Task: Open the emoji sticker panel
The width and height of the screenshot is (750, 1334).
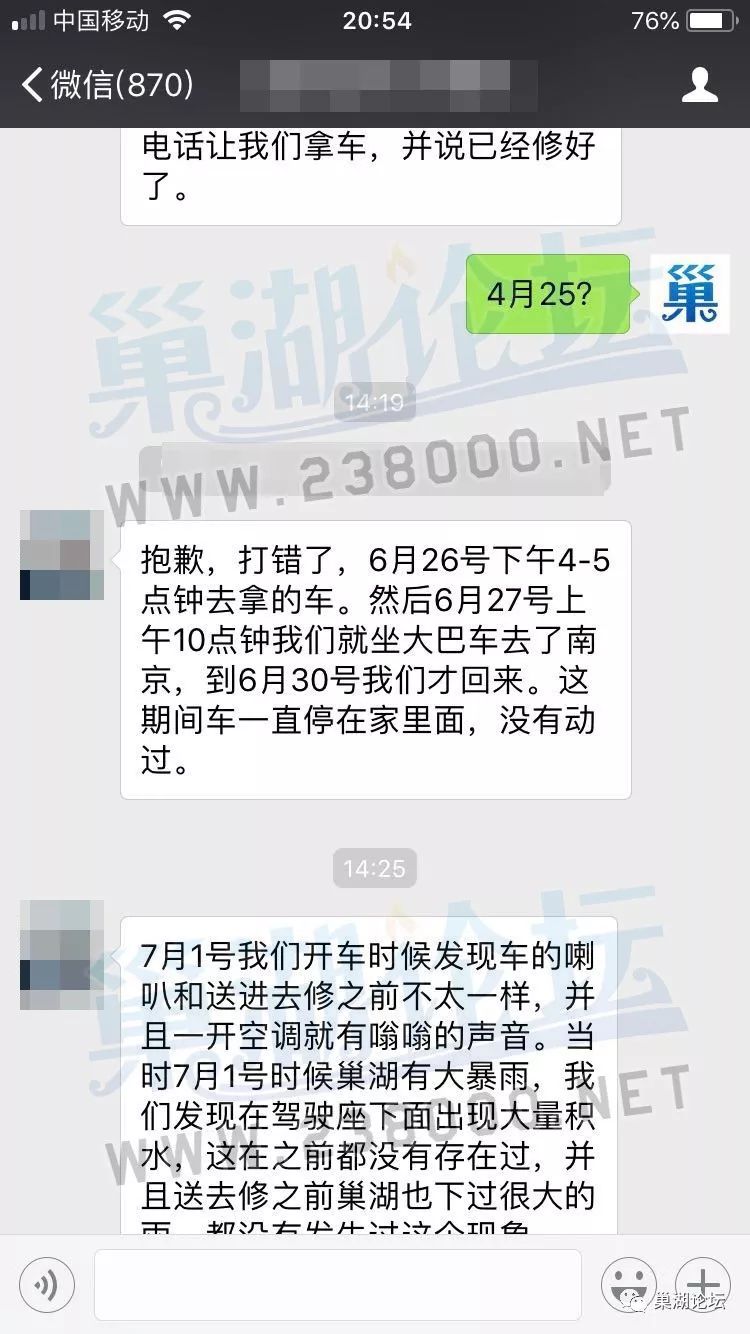Action: click(628, 1283)
